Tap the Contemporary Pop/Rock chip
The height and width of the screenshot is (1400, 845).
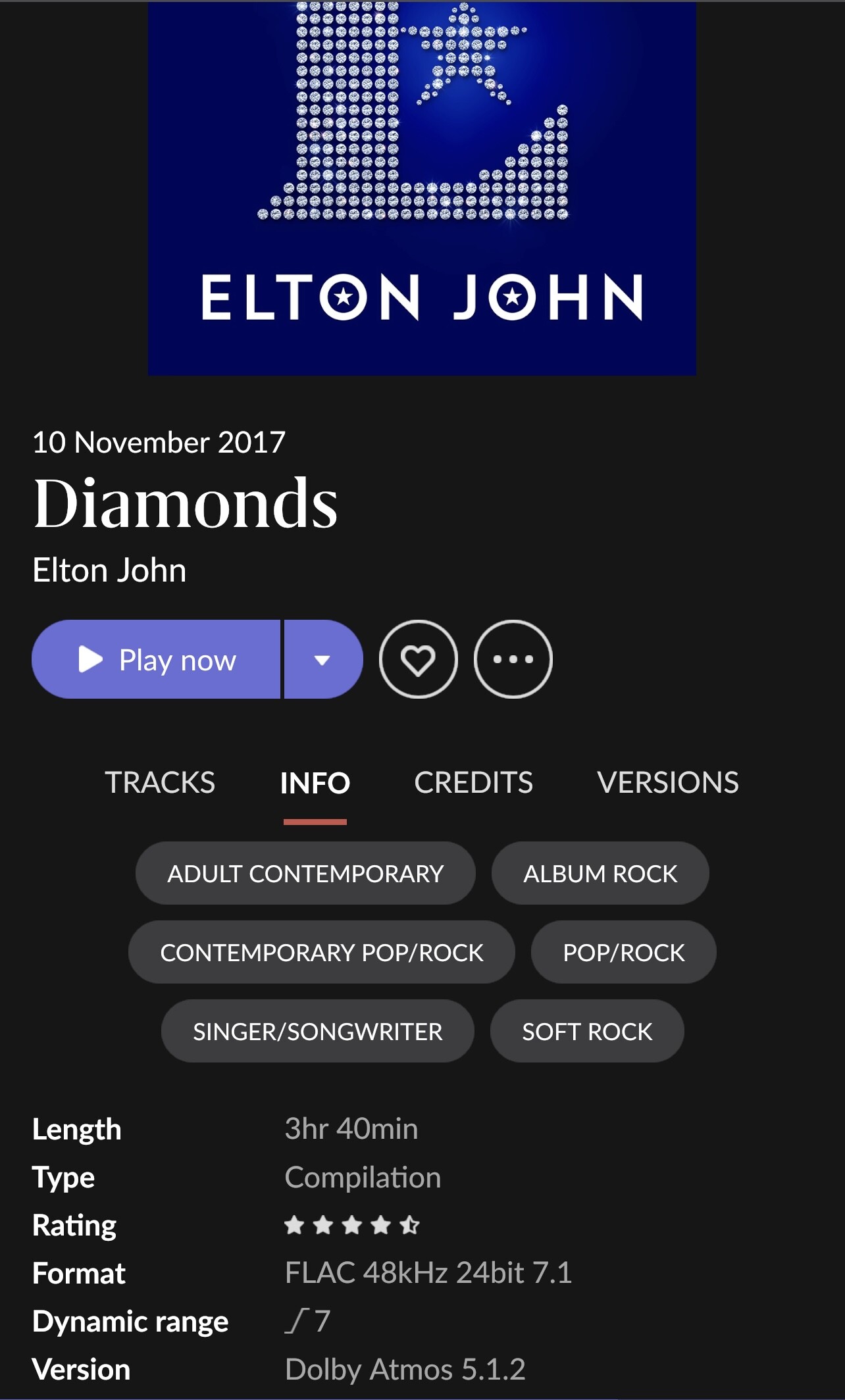pos(322,952)
